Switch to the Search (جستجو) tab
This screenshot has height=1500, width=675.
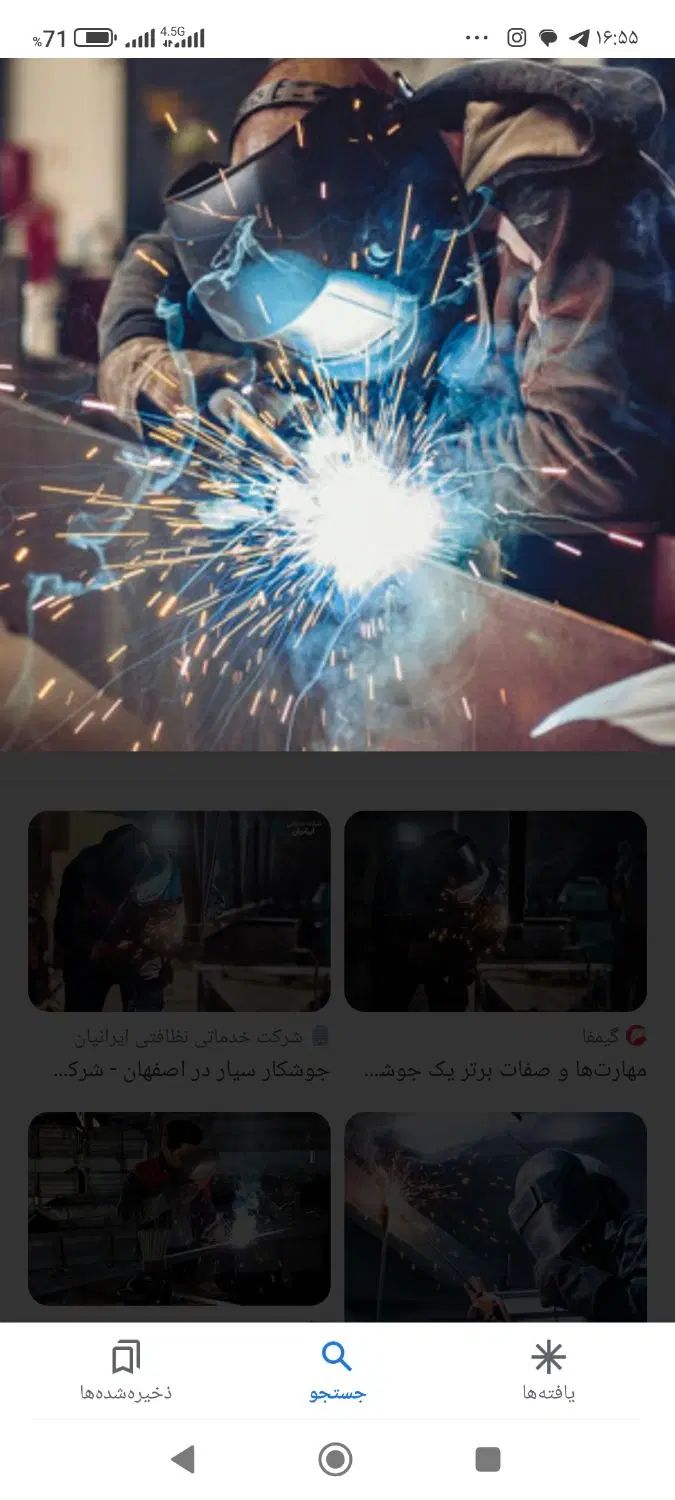(337, 1371)
